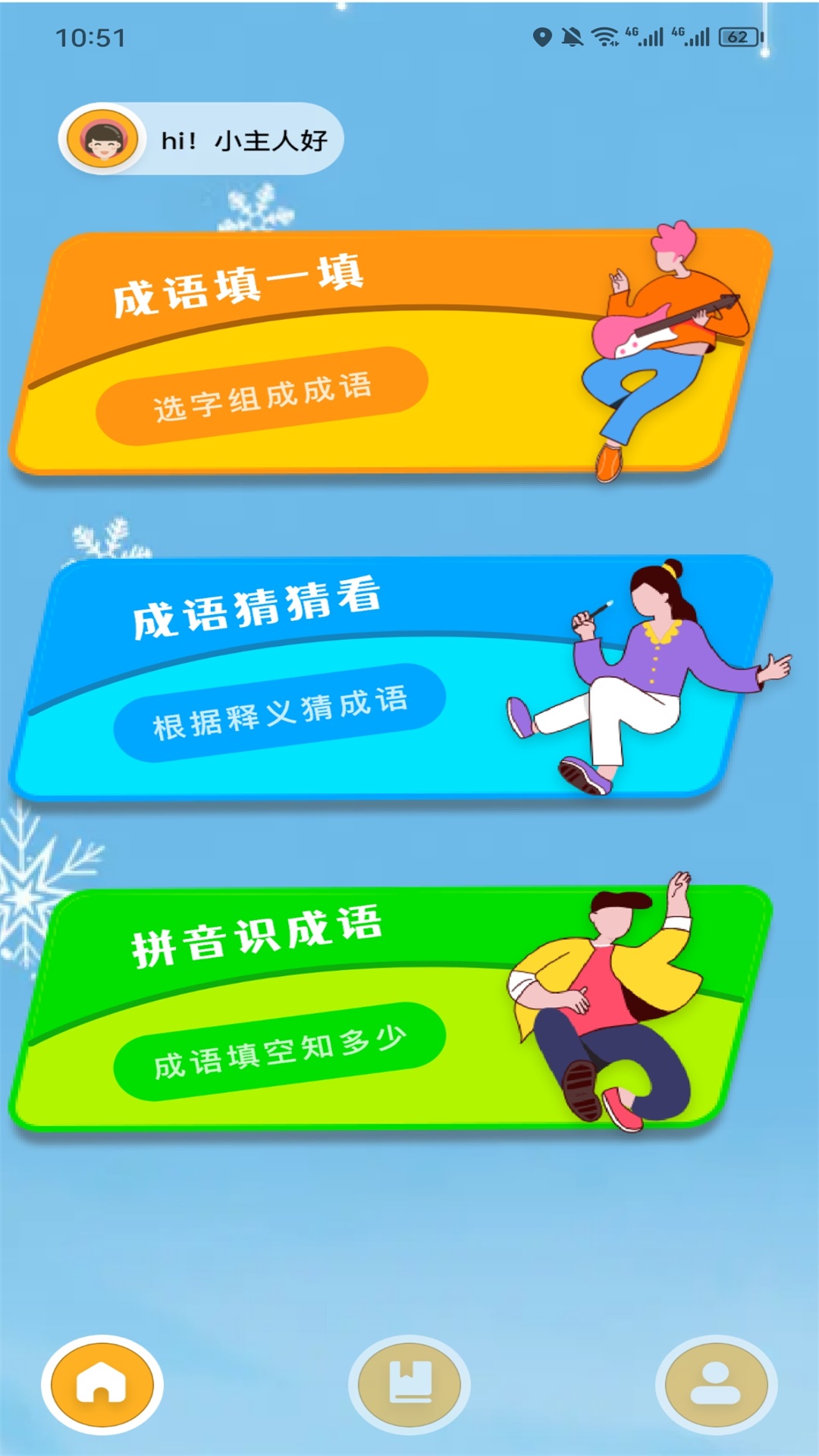Switch to the book tab

pos(409,1385)
